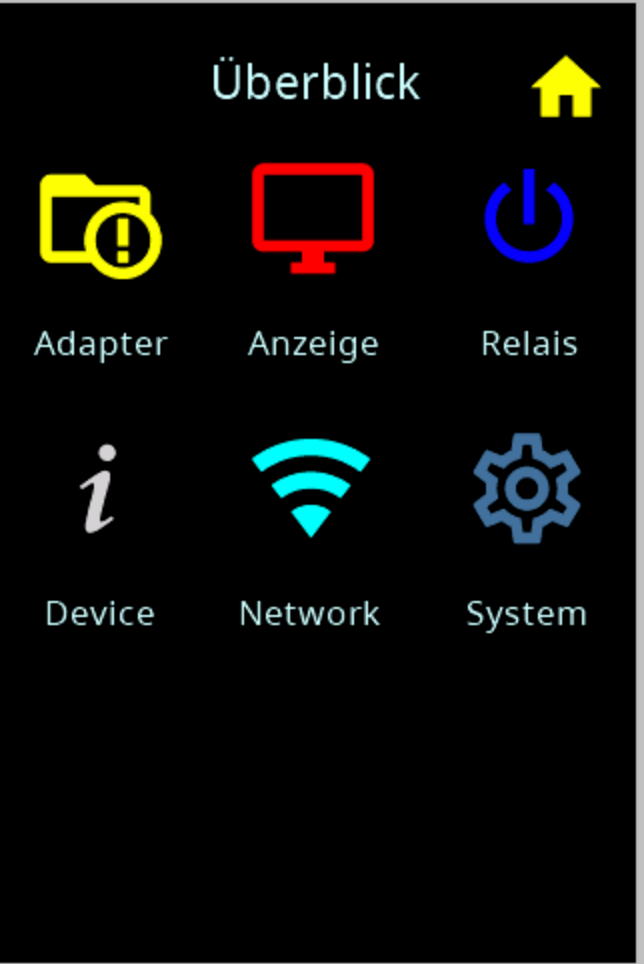Open the System gear settings
Screen dimensions: 644x964
coord(526,488)
